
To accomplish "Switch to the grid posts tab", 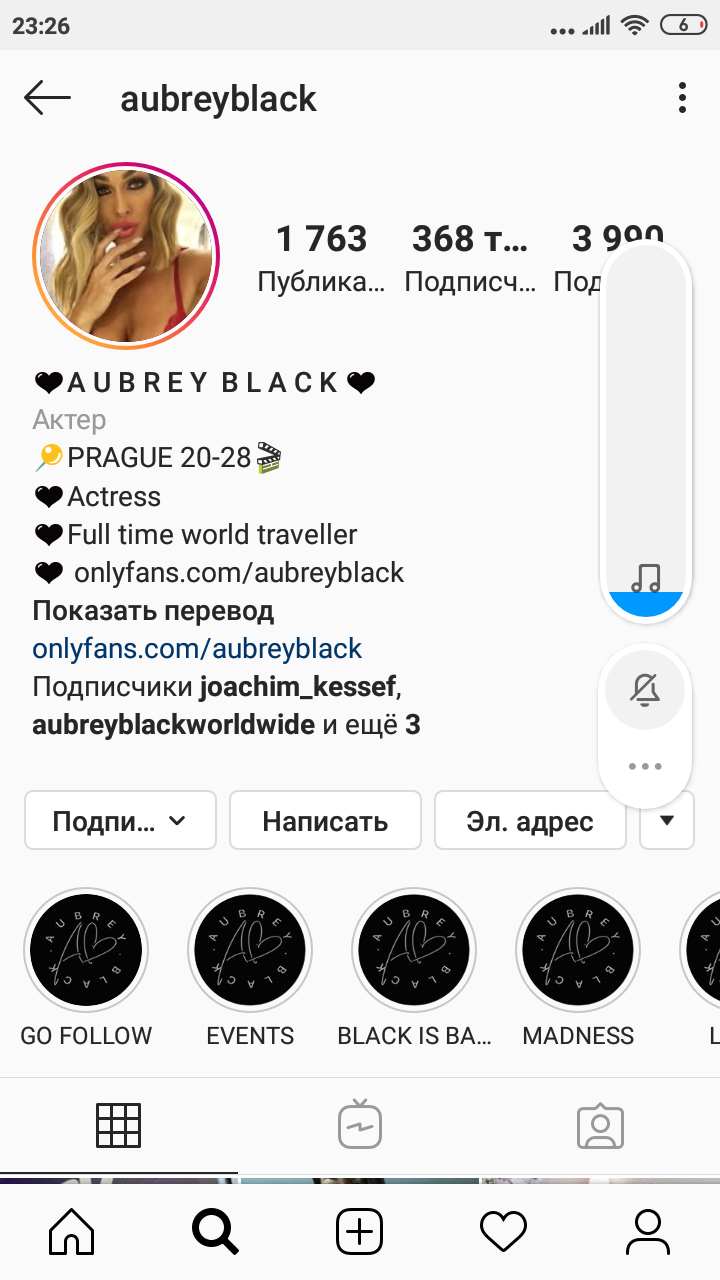I will pyautogui.click(x=119, y=1125).
